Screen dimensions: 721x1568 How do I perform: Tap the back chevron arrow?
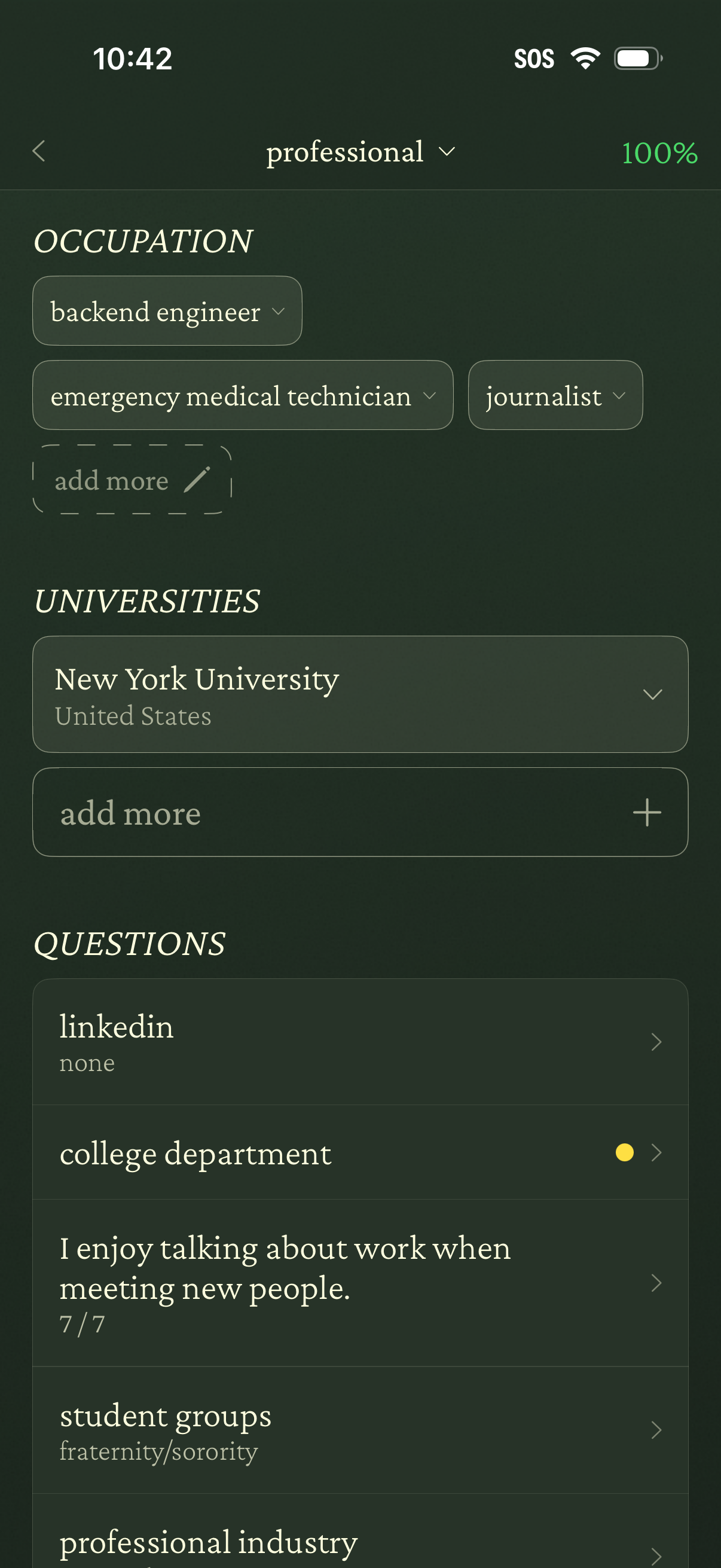[39, 151]
